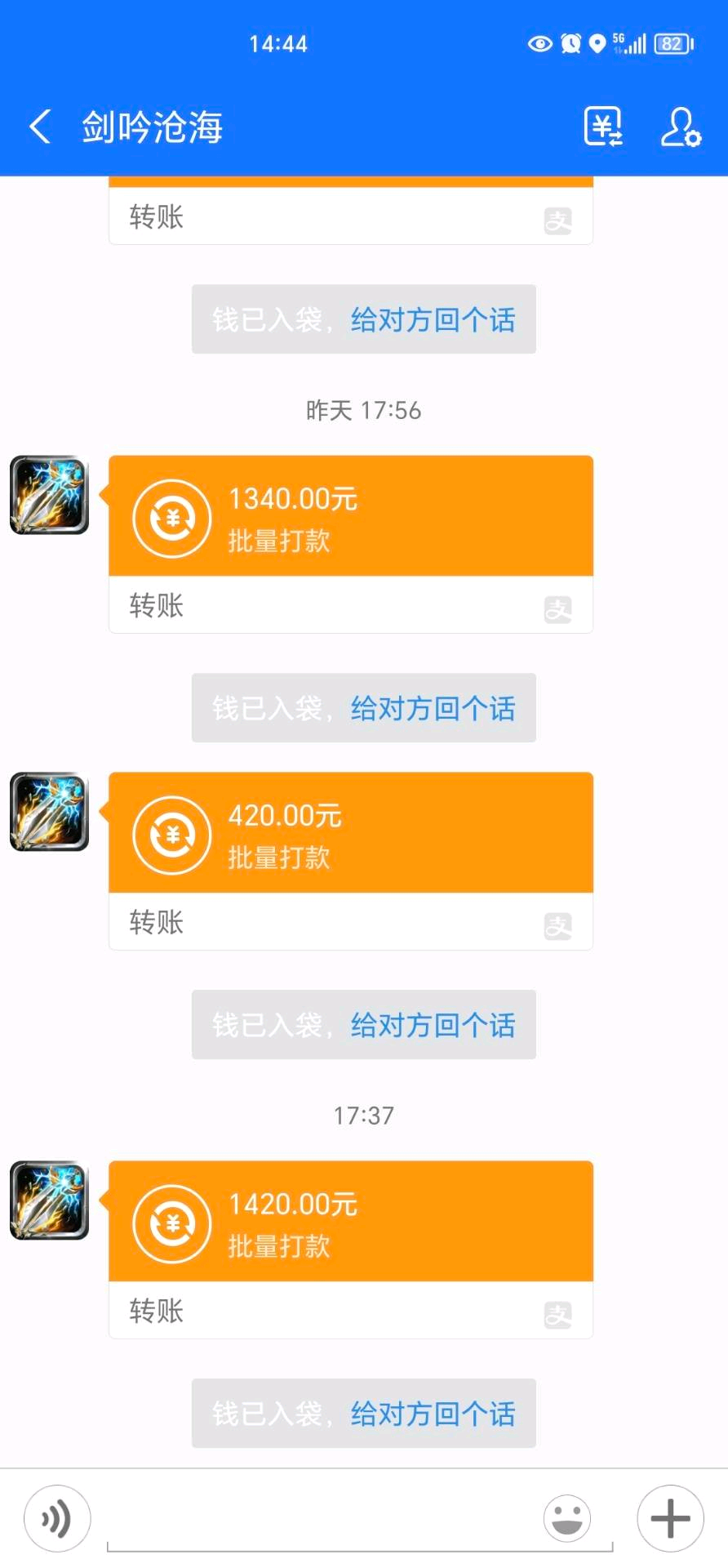The height and width of the screenshot is (1568, 728).
Task: Tap 给对方回个话 under the 1340.00元 transfer
Action: click(x=433, y=708)
